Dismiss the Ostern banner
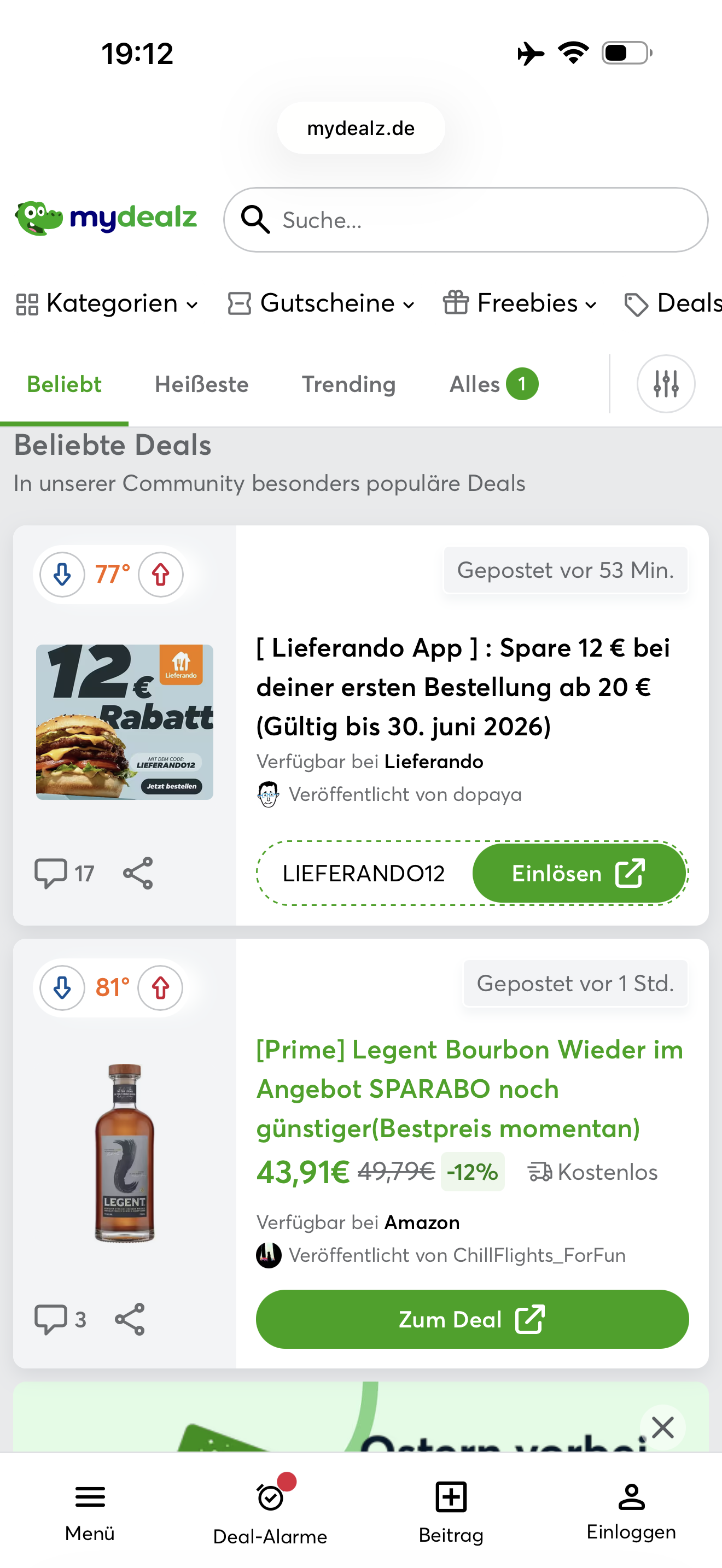The width and height of the screenshot is (722, 1568). point(662,1427)
